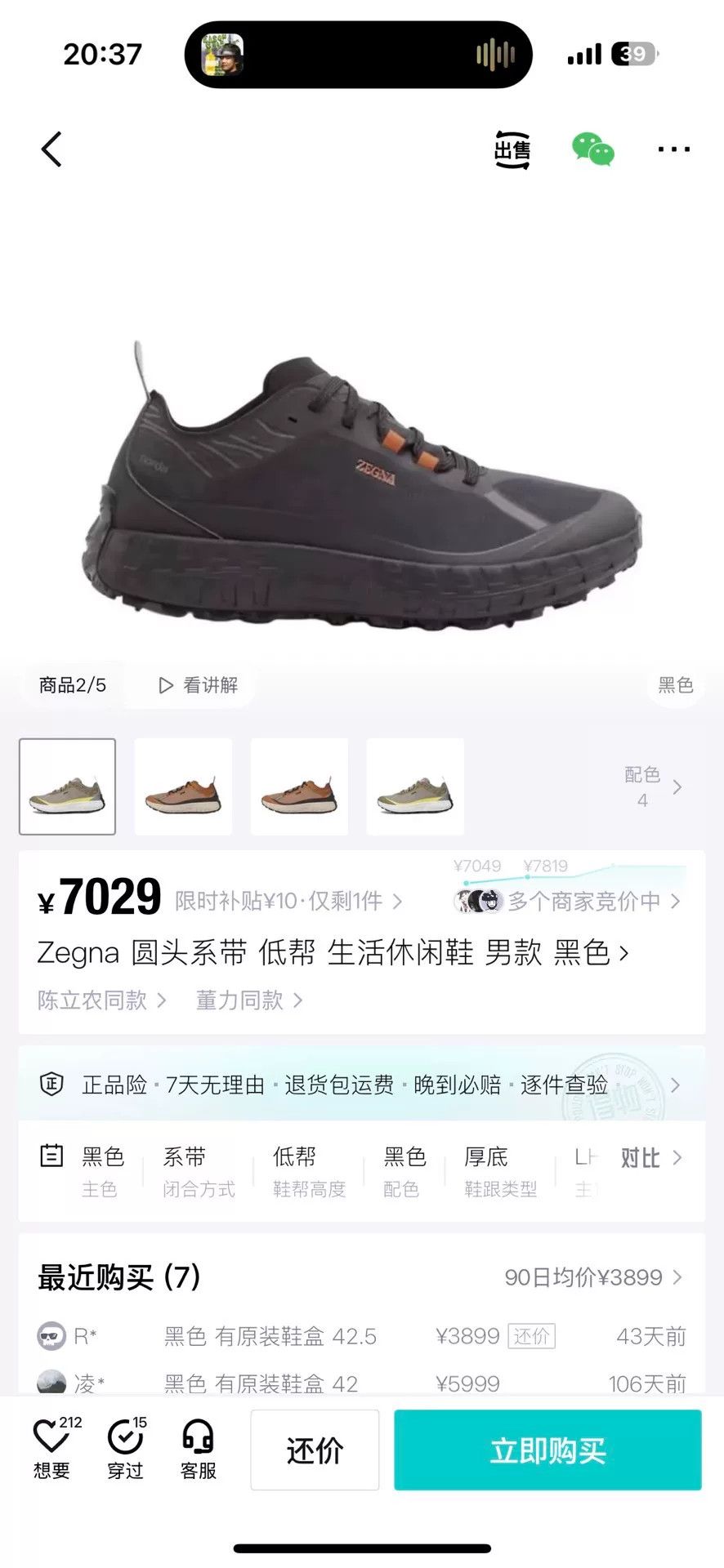The image size is (724, 1568).
Task: Tap 还价 tag on R*'s purchase
Action: pos(531,1336)
